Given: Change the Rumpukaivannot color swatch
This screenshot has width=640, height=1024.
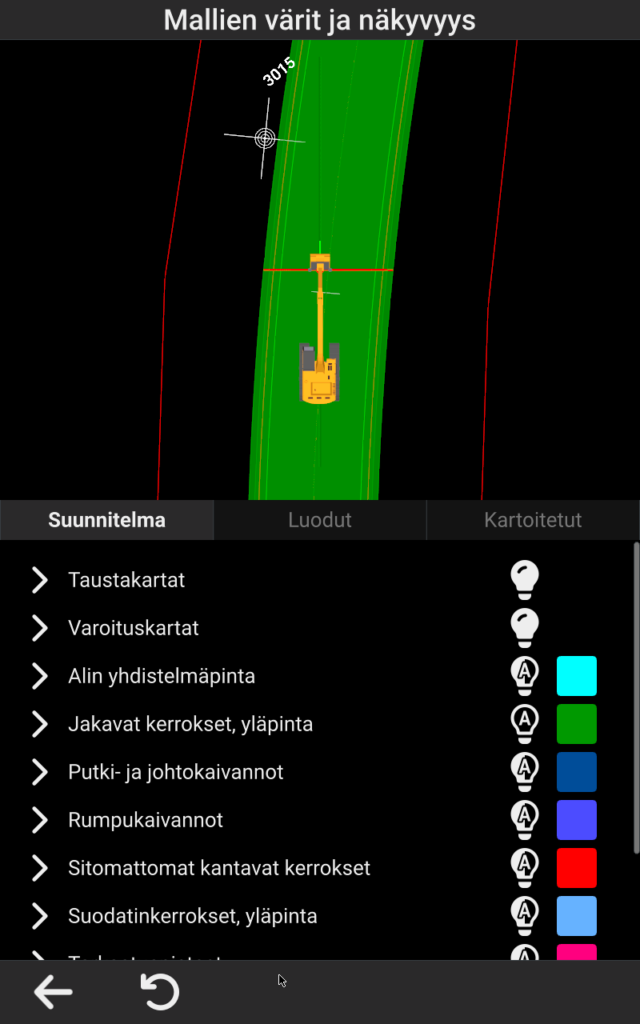Looking at the screenshot, I should 577,820.
